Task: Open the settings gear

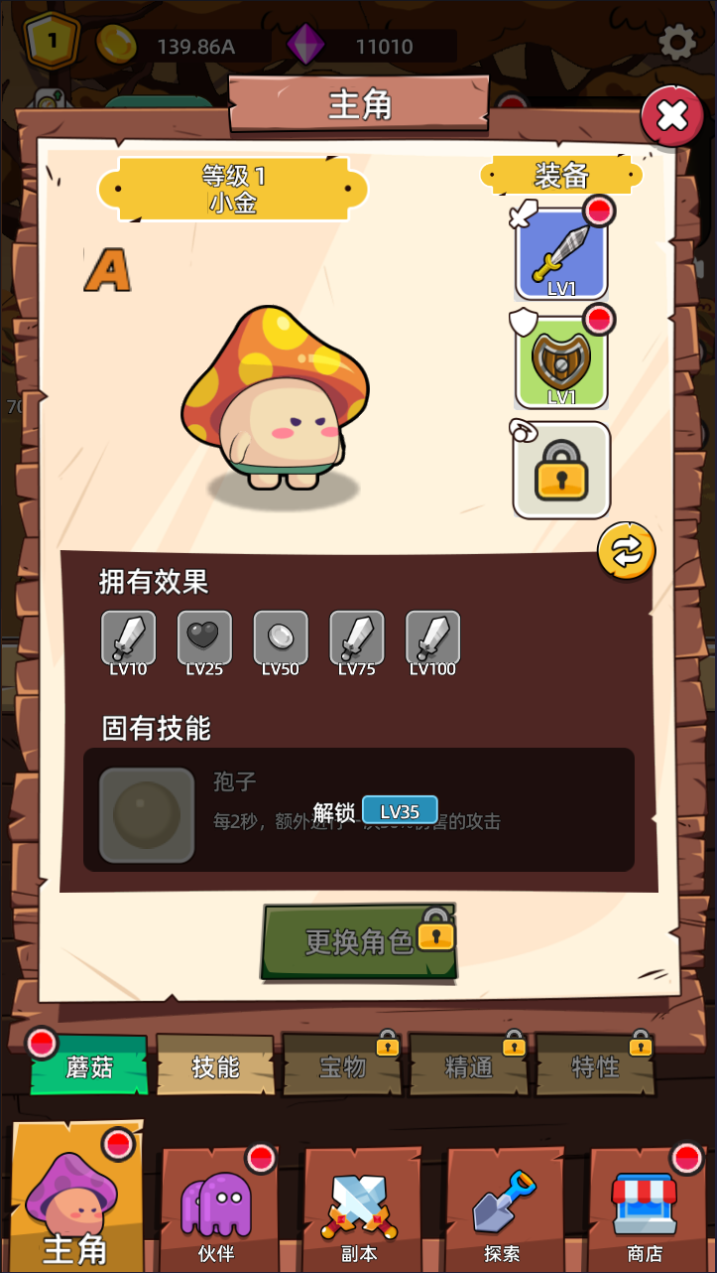Action: click(x=678, y=42)
